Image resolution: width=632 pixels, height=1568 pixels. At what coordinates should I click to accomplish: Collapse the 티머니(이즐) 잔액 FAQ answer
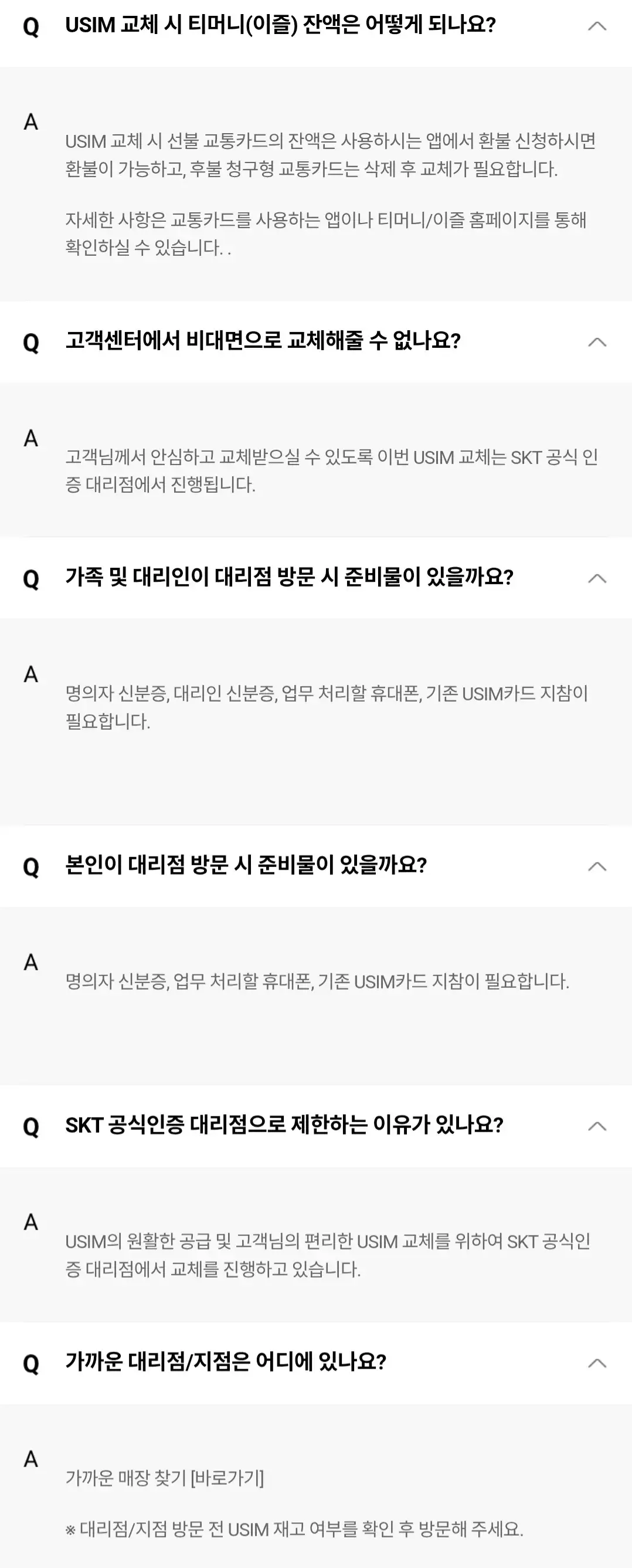pyautogui.click(x=597, y=26)
